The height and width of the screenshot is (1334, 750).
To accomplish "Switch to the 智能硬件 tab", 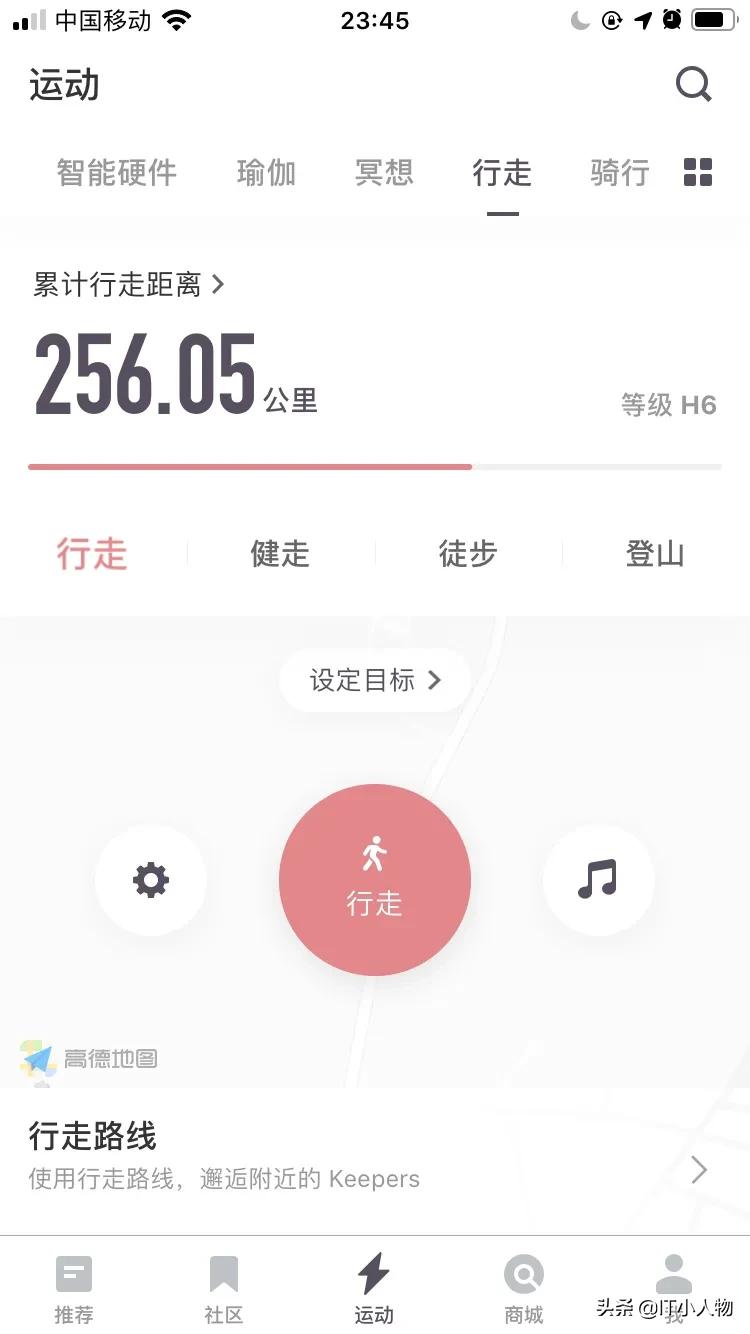I will pyautogui.click(x=116, y=172).
